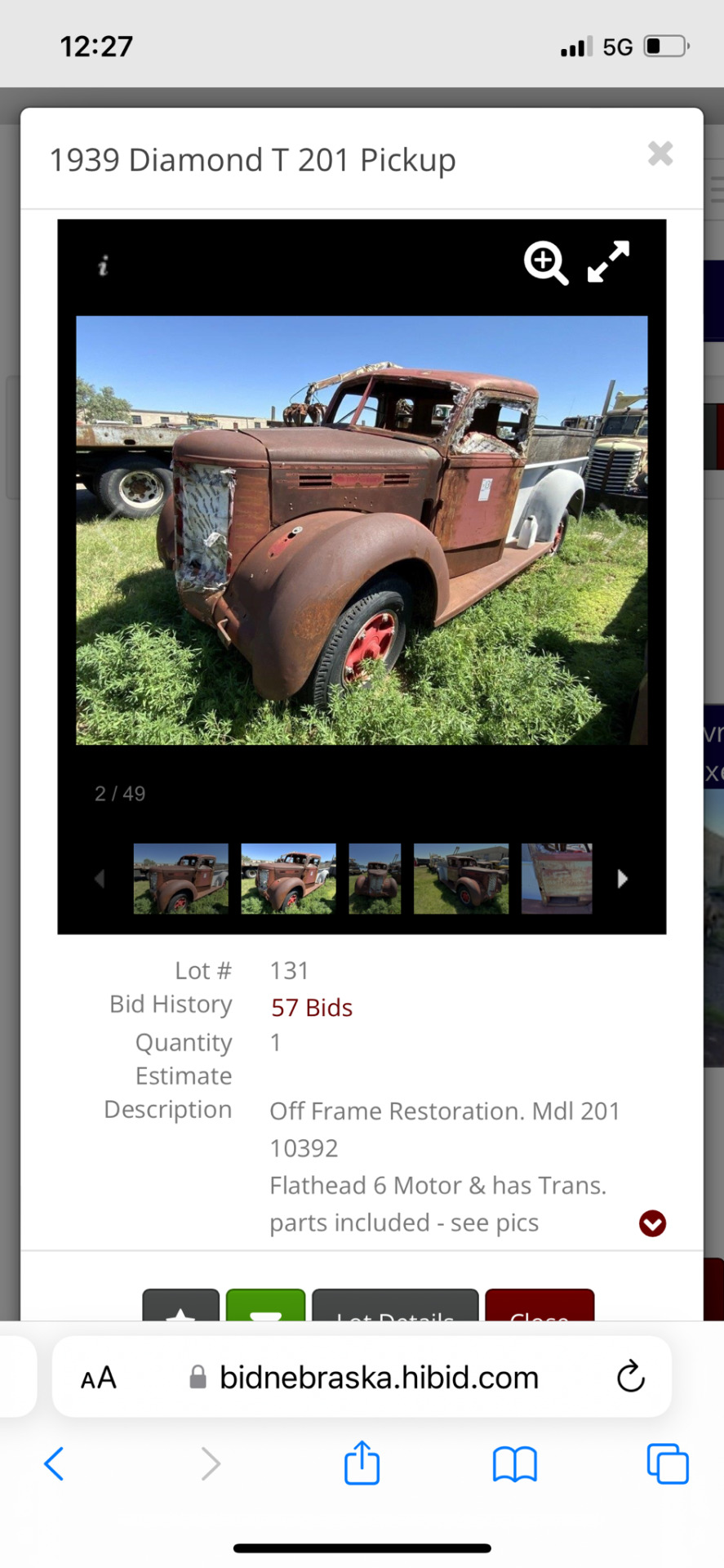Viewport: 724px width, 1568px height.
Task: Select the fifth thumbnail of rusty panel
Action: coord(557,879)
